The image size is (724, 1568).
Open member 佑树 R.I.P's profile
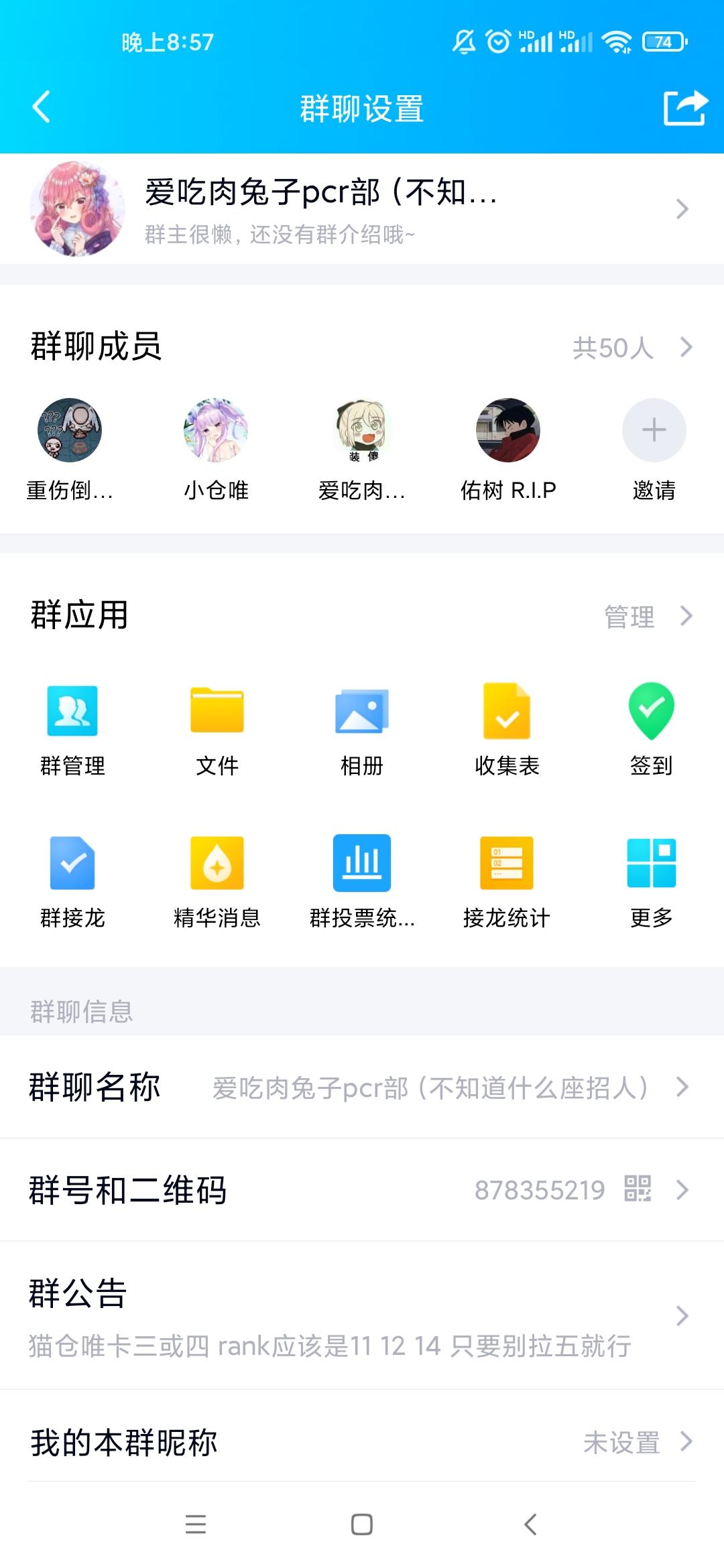[x=507, y=431]
